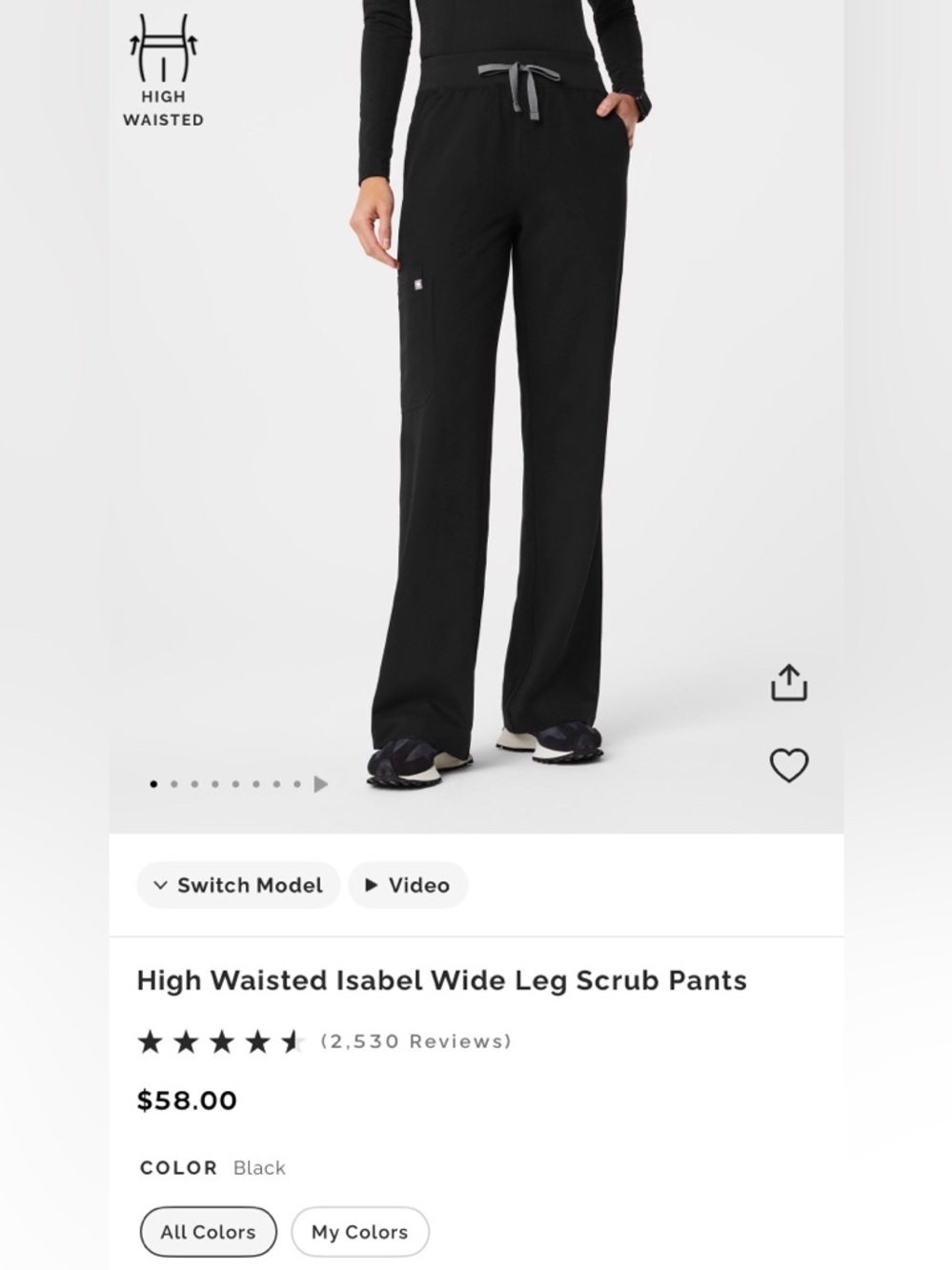Click the chevron on Switch Model

tap(161, 884)
